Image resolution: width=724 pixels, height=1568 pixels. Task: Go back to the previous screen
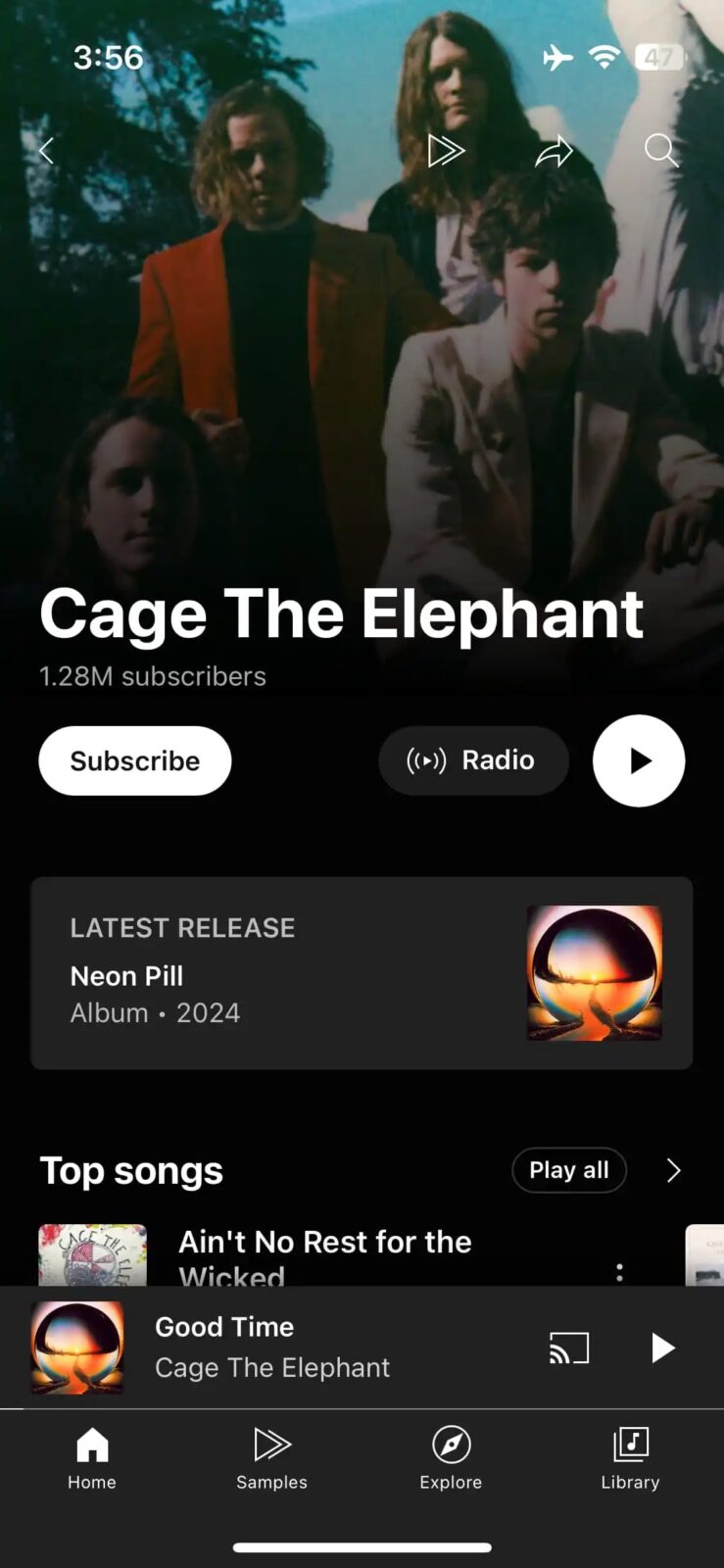pyautogui.click(x=46, y=151)
